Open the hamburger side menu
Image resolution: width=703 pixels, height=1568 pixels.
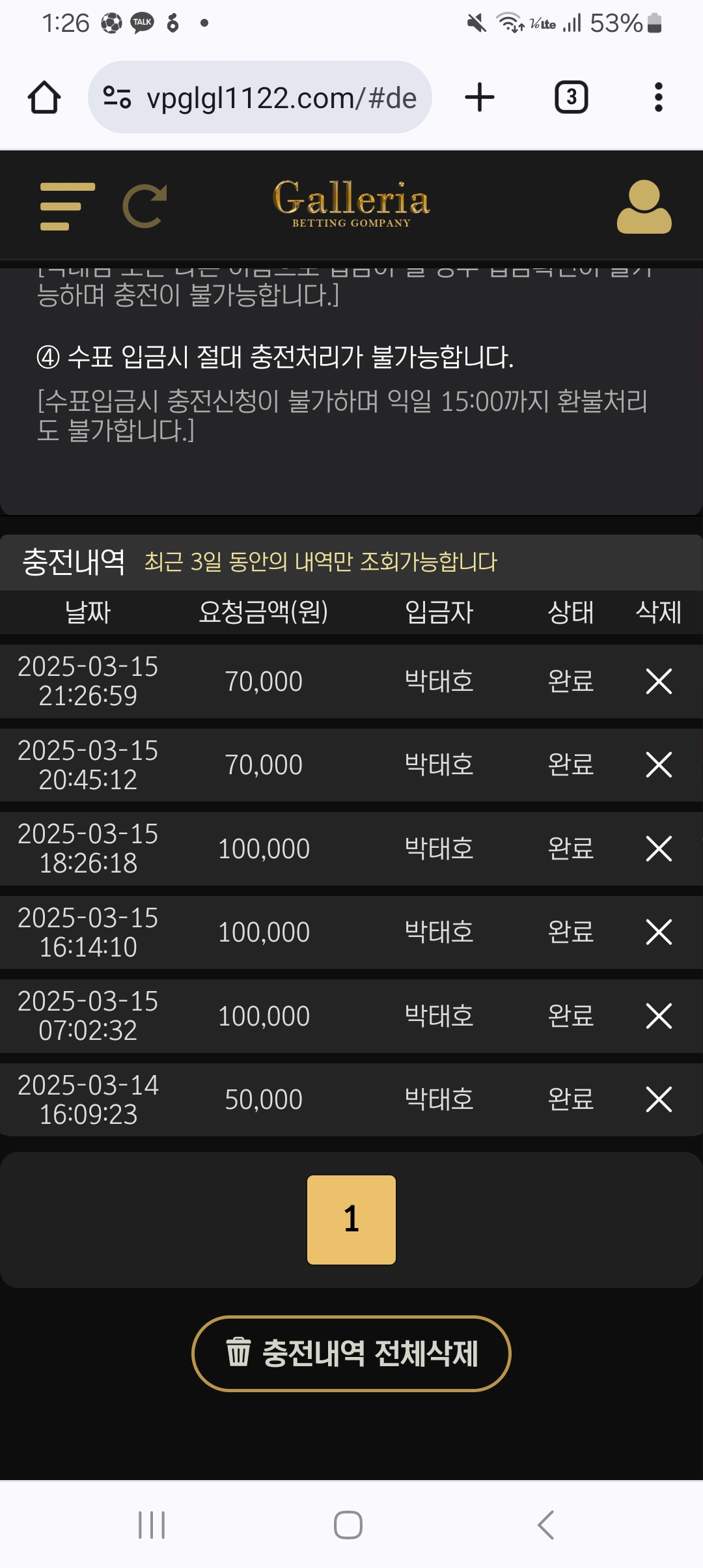coord(67,206)
